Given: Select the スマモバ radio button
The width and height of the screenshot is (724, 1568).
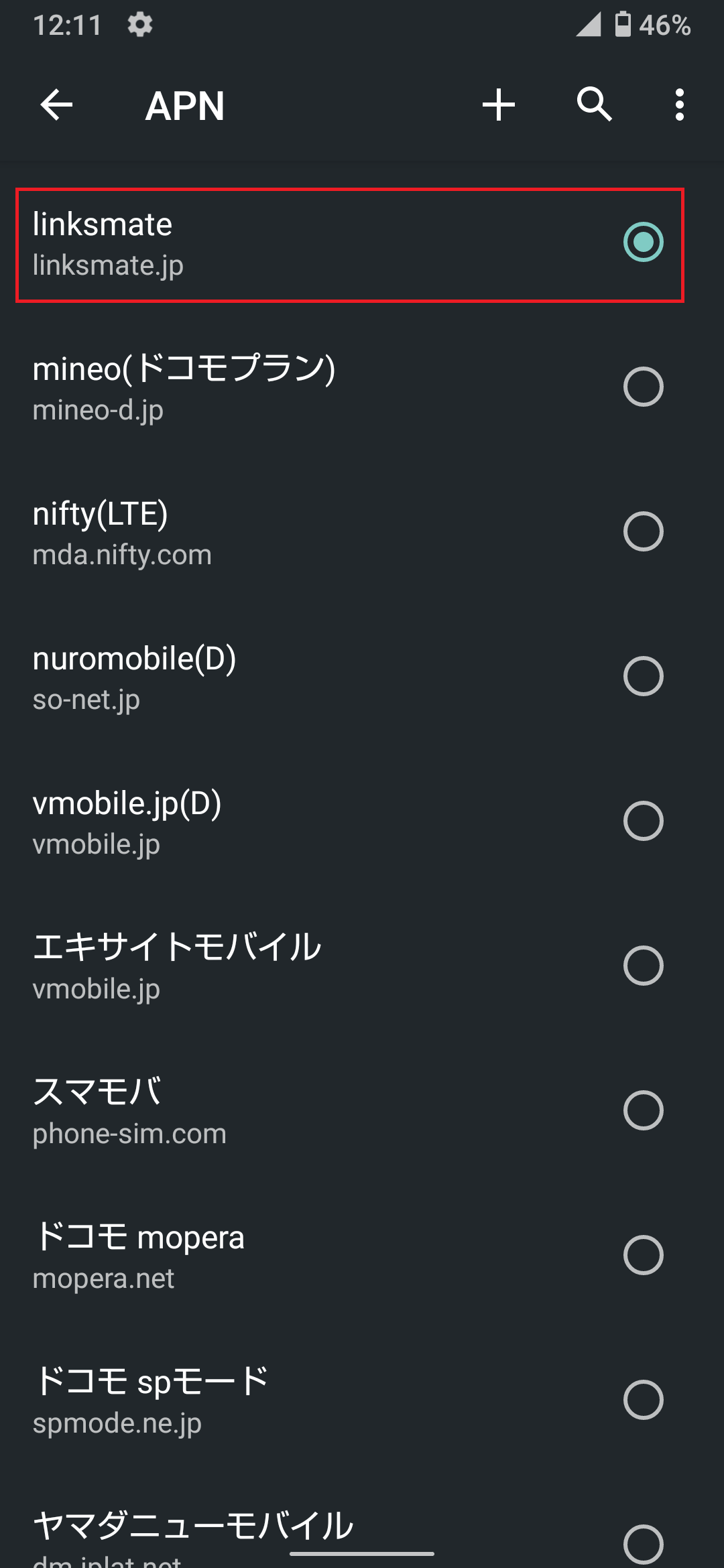Looking at the screenshot, I should (644, 1110).
